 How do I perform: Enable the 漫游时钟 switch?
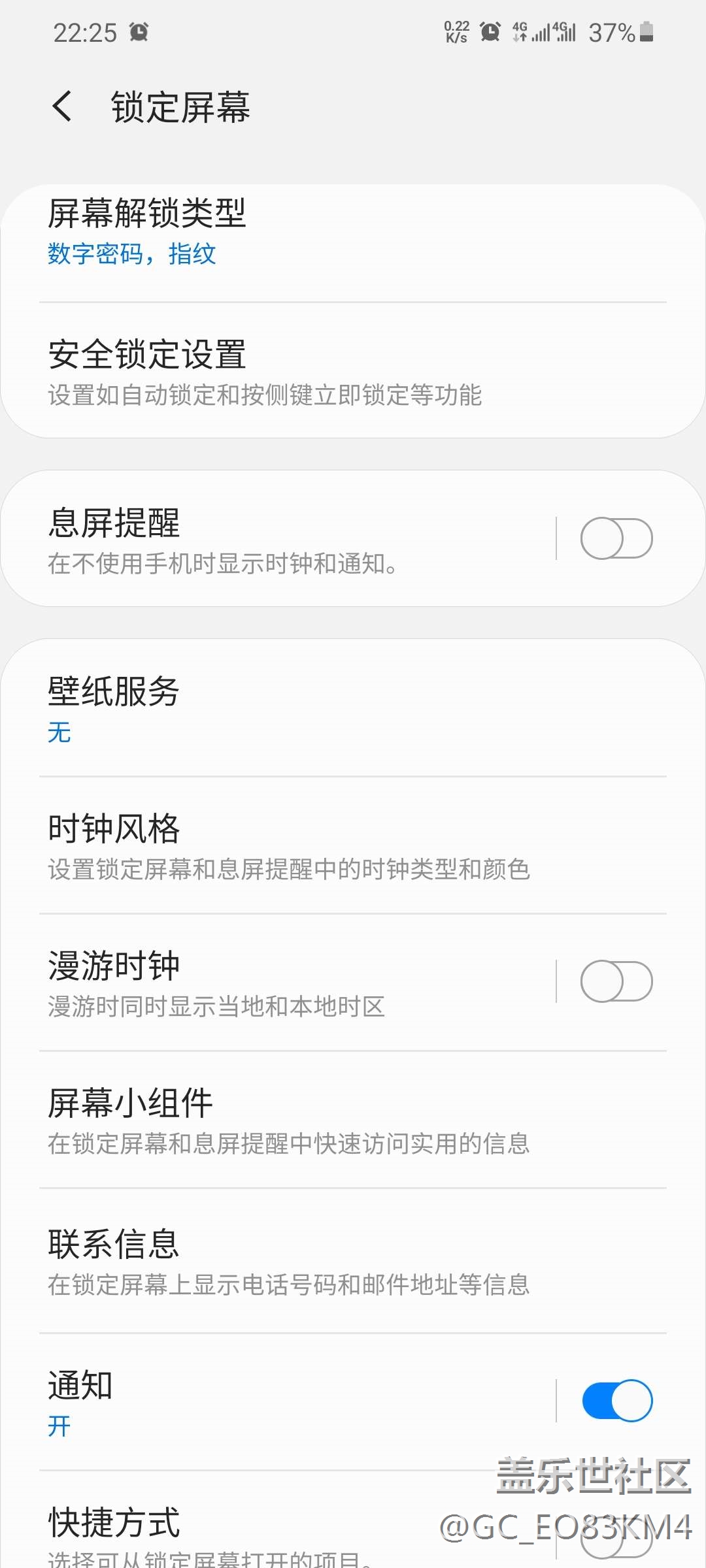616,981
